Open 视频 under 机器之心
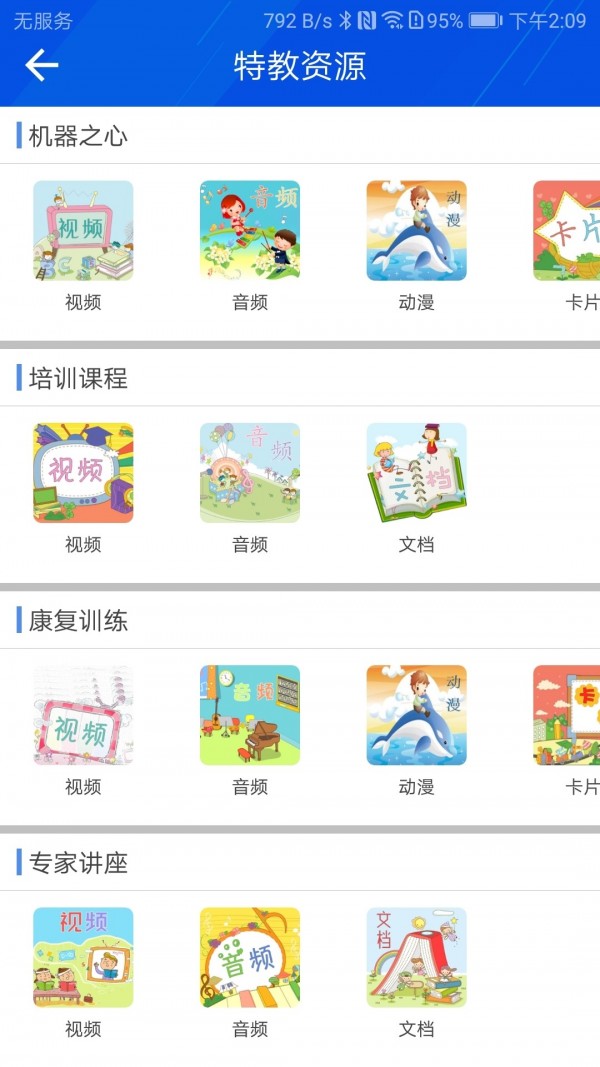The height and width of the screenshot is (1067, 600). (83, 231)
